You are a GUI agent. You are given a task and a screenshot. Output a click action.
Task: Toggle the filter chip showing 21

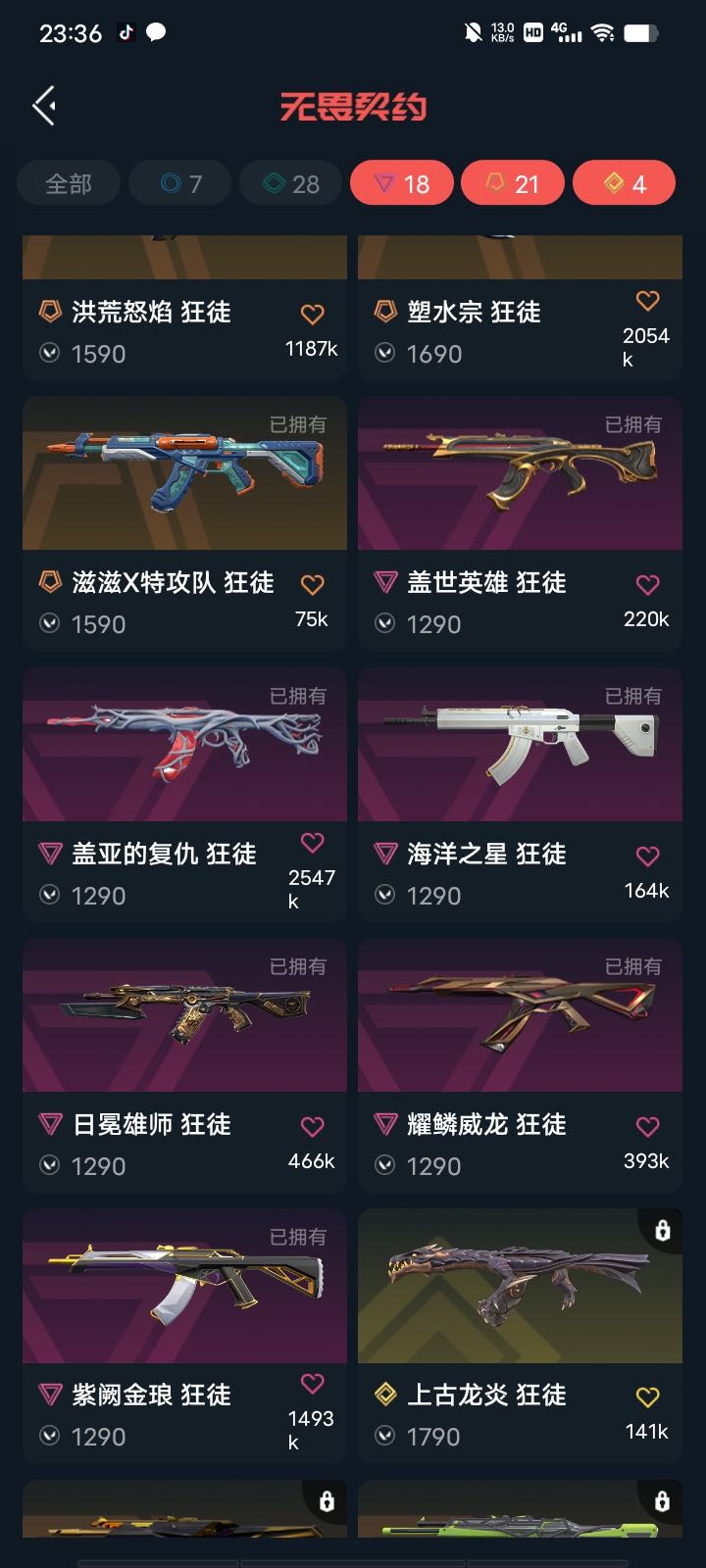(513, 183)
